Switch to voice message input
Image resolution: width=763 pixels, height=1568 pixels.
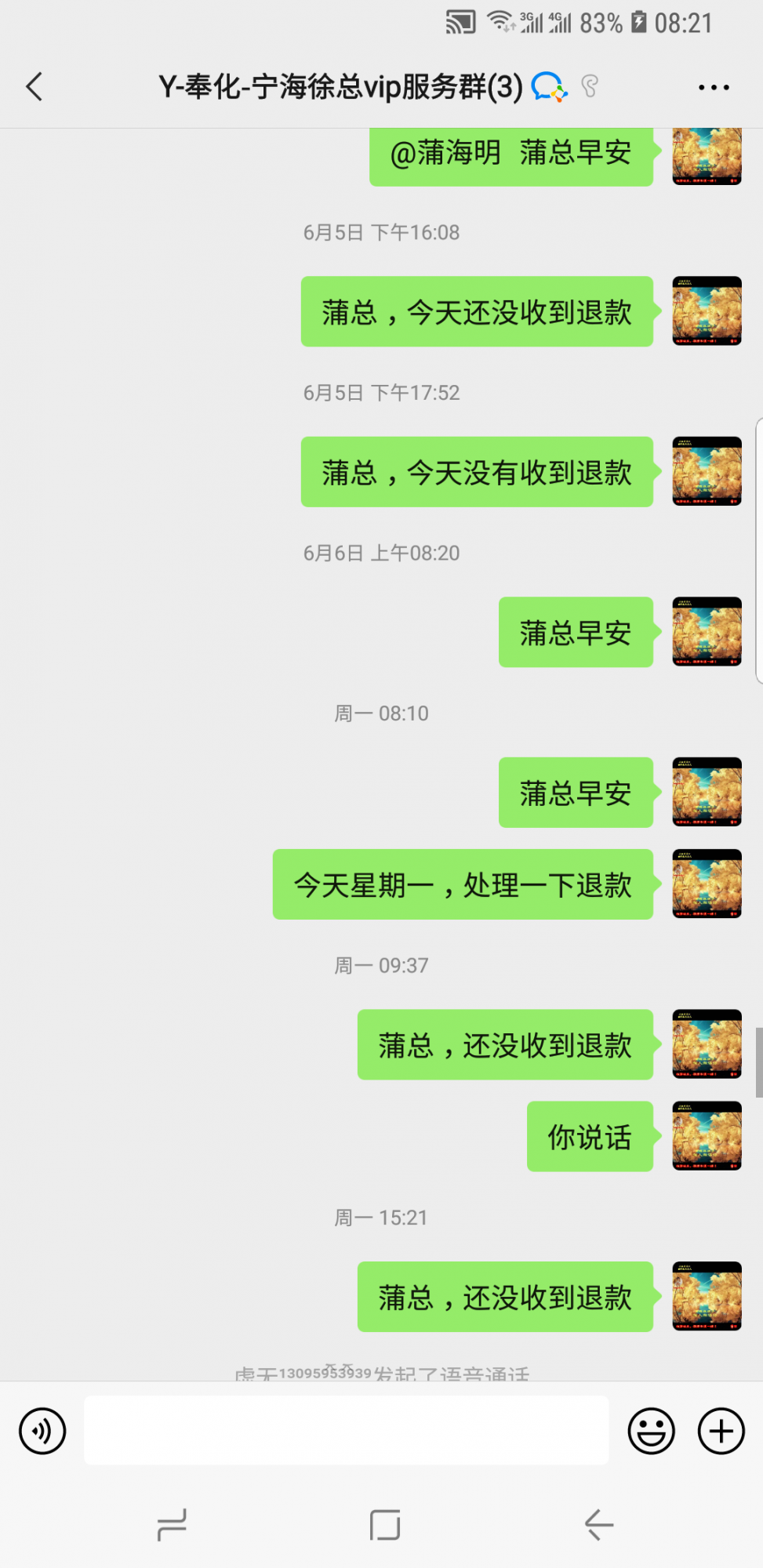coord(42,1431)
